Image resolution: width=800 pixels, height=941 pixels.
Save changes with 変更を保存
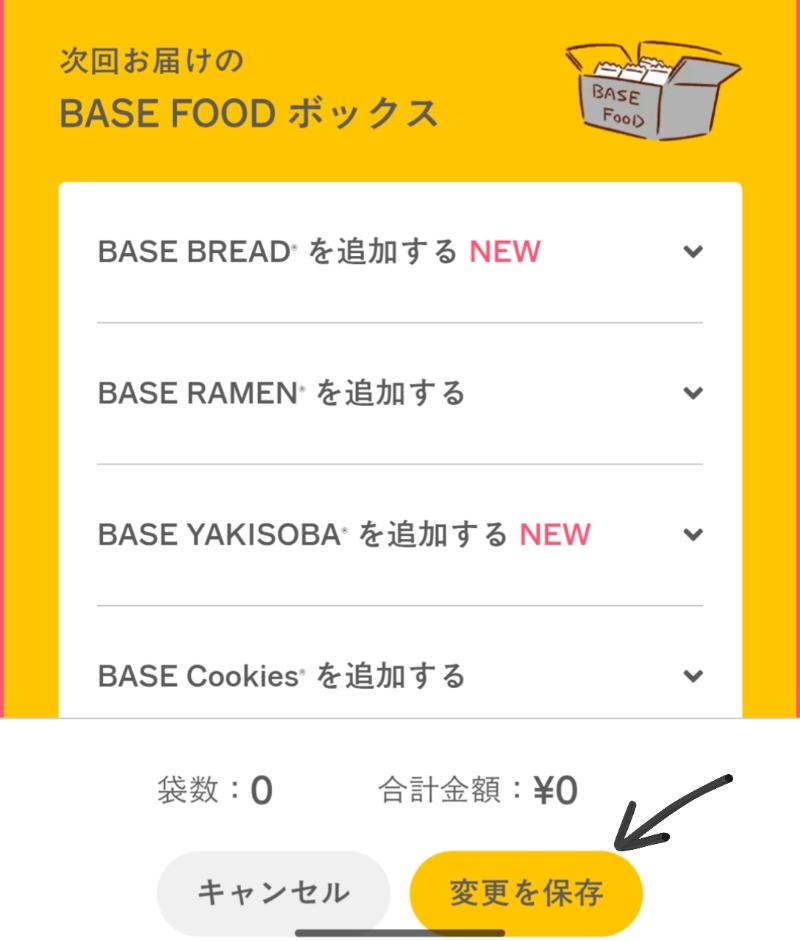tap(526, 892)
